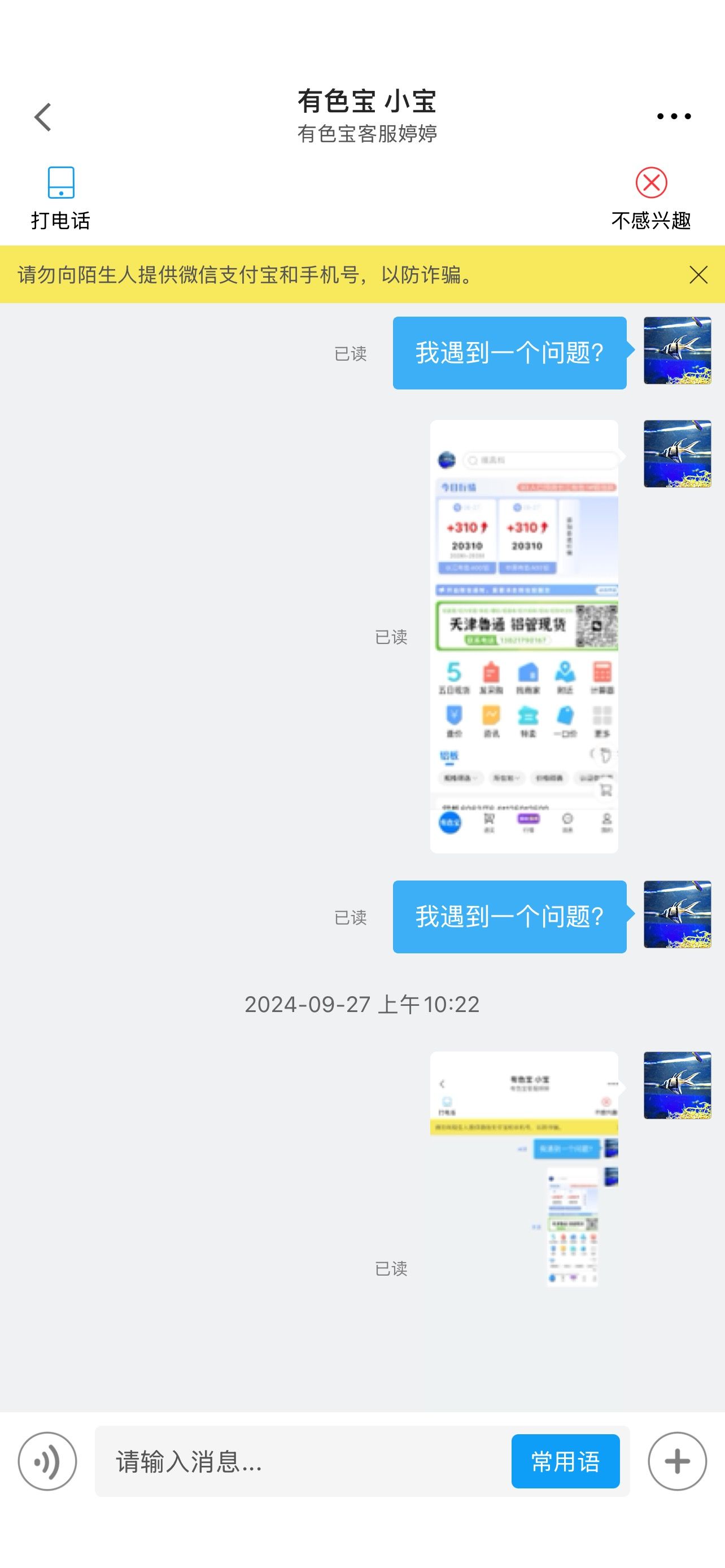Screen dimensions: 725x1568
Task: Go back using the top-left arrow
Action: [x=42, y=117]
